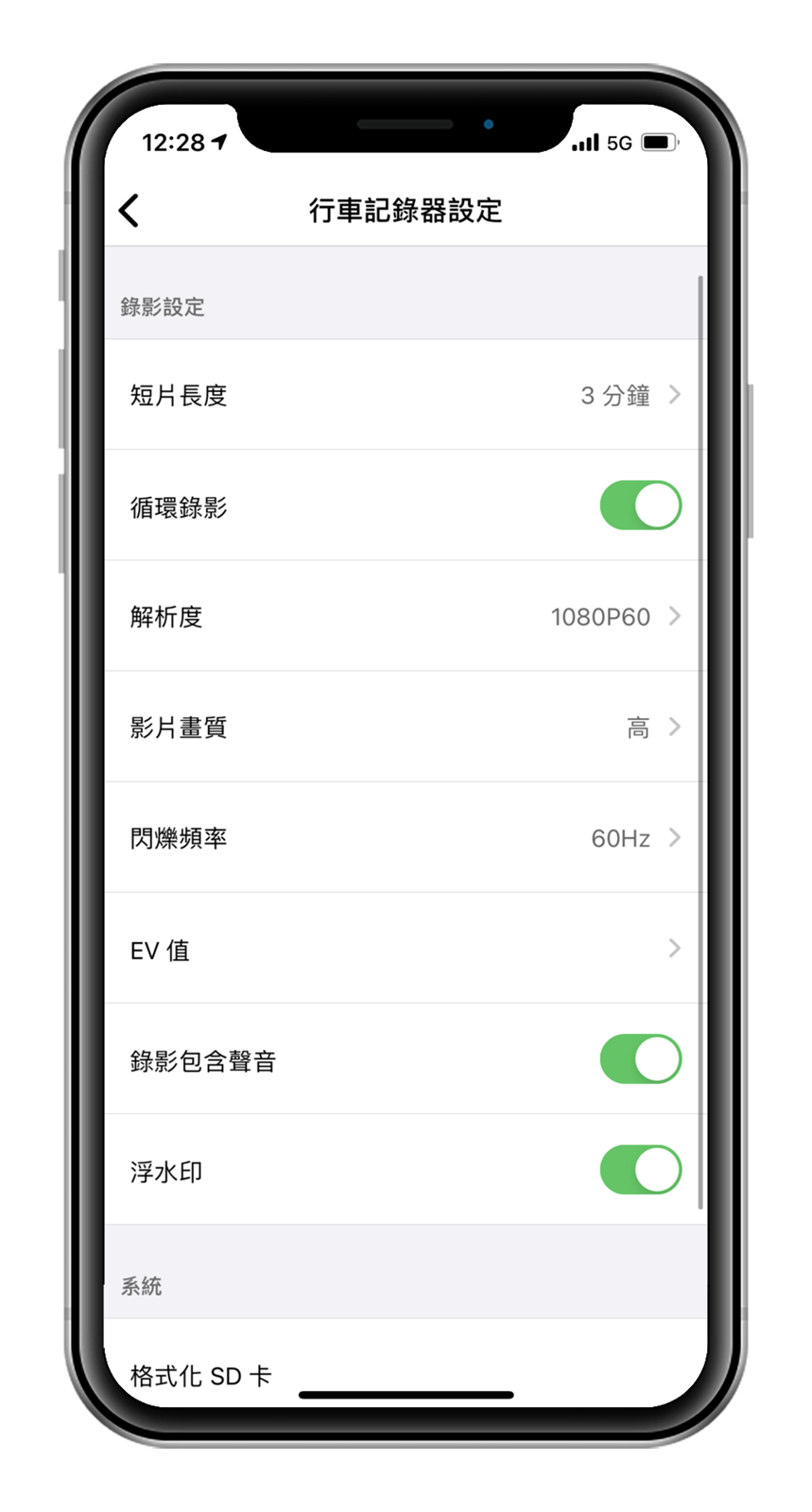Open 影片畫質 quality options
The height and width of the screenshot is (1512, 812).
(405, 728)
